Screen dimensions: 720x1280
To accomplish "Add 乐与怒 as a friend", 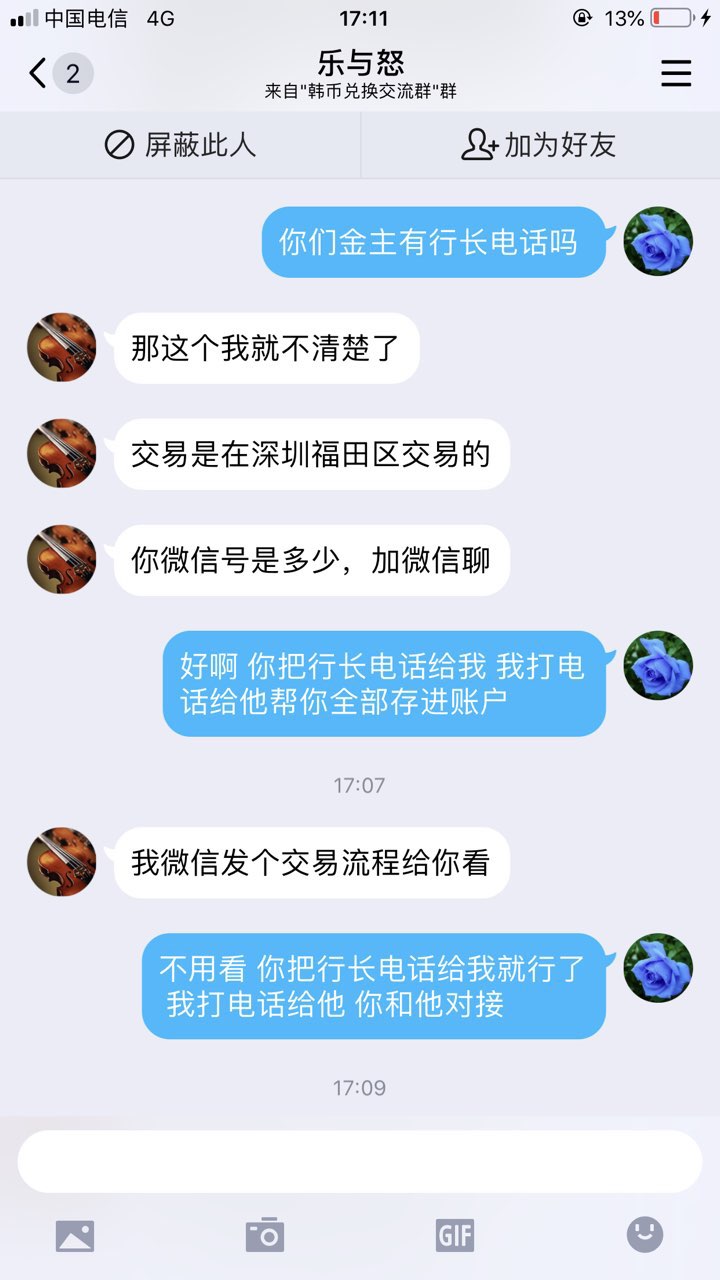I will pyautogui.click(x=538, y=145).
